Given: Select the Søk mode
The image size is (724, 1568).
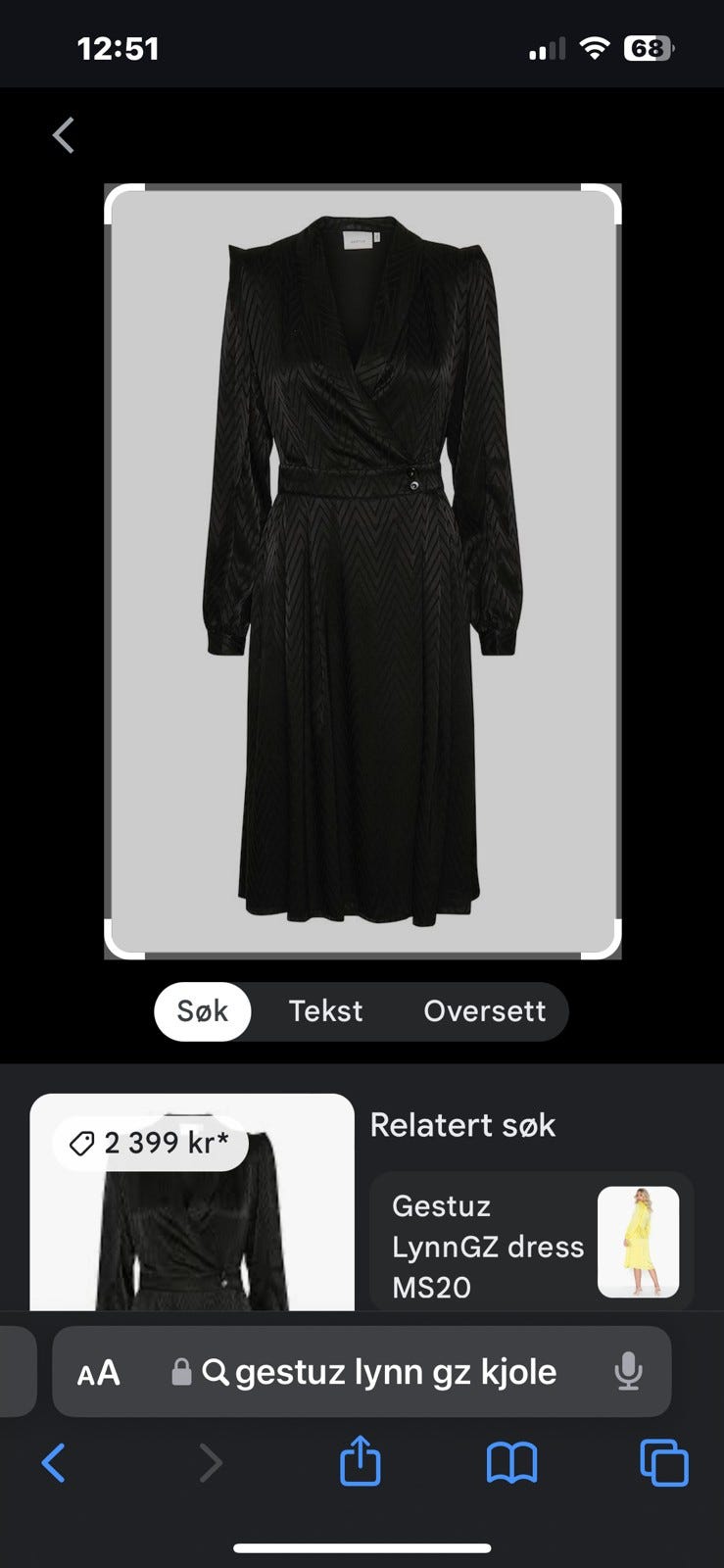Looking at the screenshot, I should click(203, 1011).
